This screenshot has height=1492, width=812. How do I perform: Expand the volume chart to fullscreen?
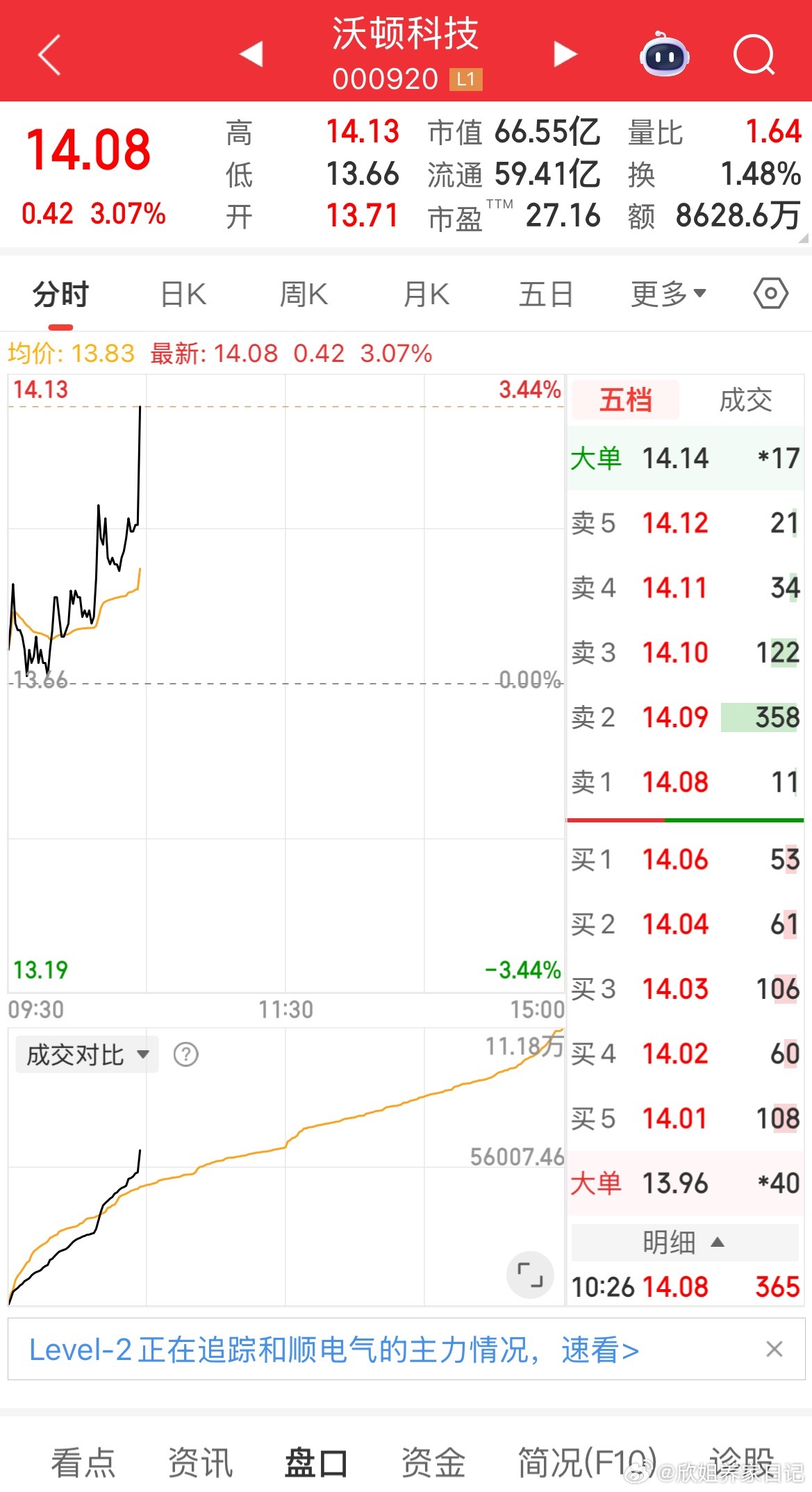530,1275
